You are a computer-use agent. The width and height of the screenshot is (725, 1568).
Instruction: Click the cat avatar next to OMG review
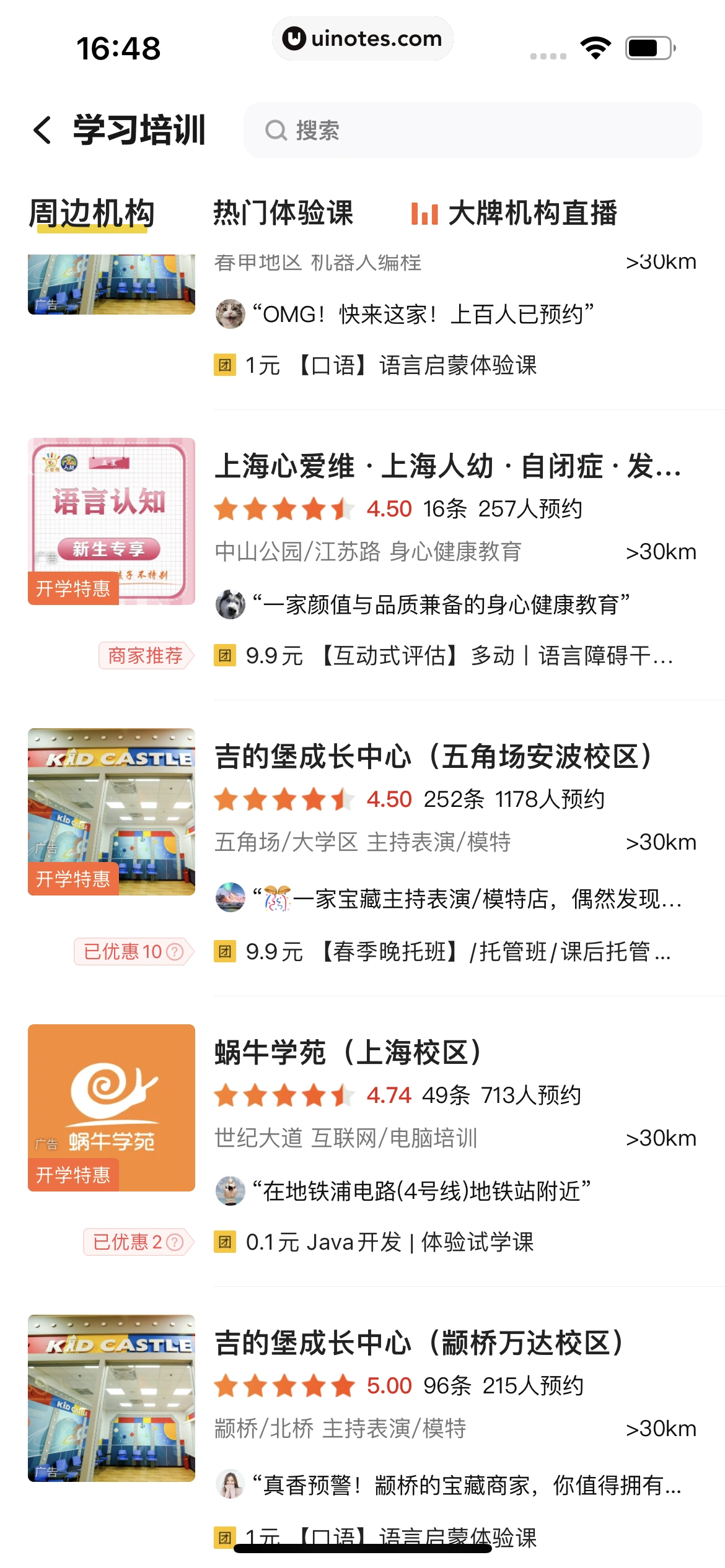click(230, 313)
